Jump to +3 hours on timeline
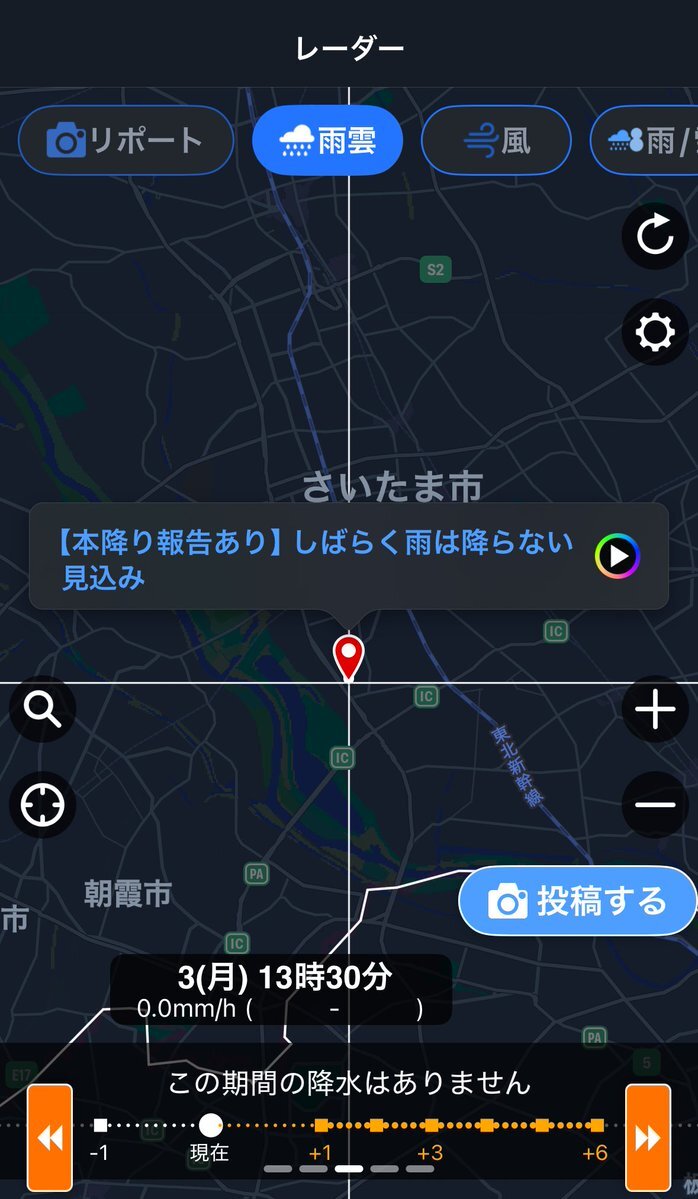Screen dimensions: 698x1199 (431, 1125)
